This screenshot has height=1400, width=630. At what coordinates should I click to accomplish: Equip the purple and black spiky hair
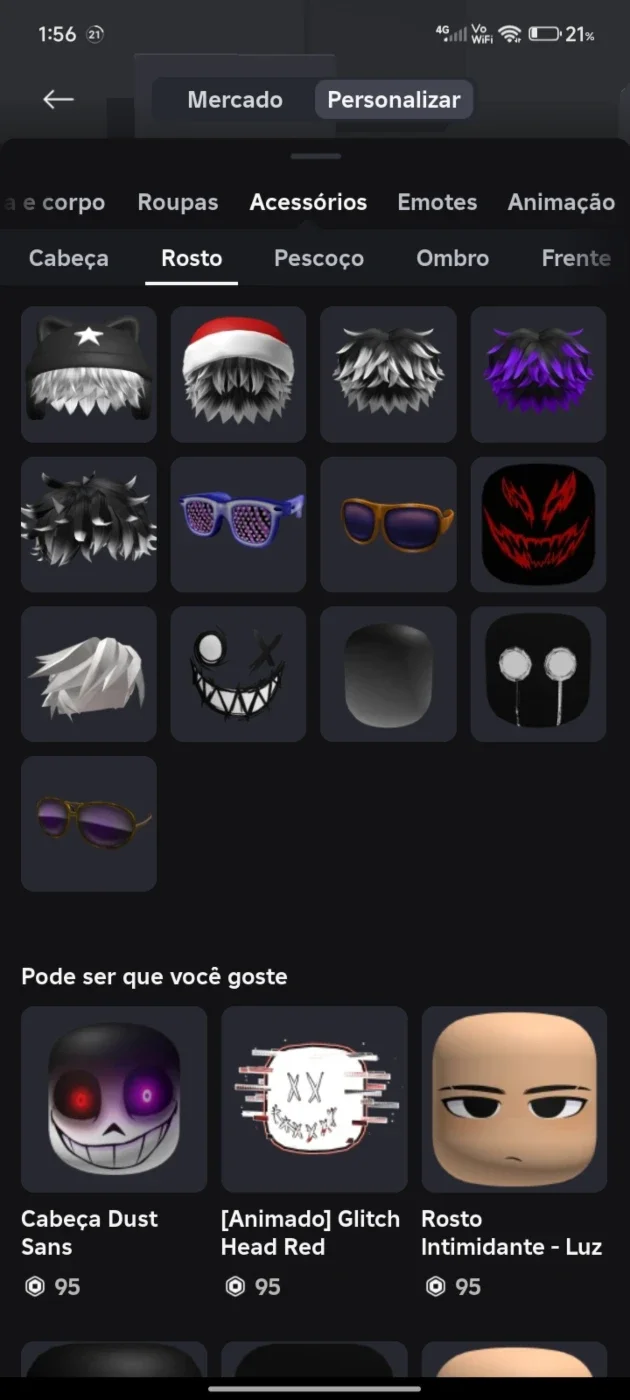(538, 374)
